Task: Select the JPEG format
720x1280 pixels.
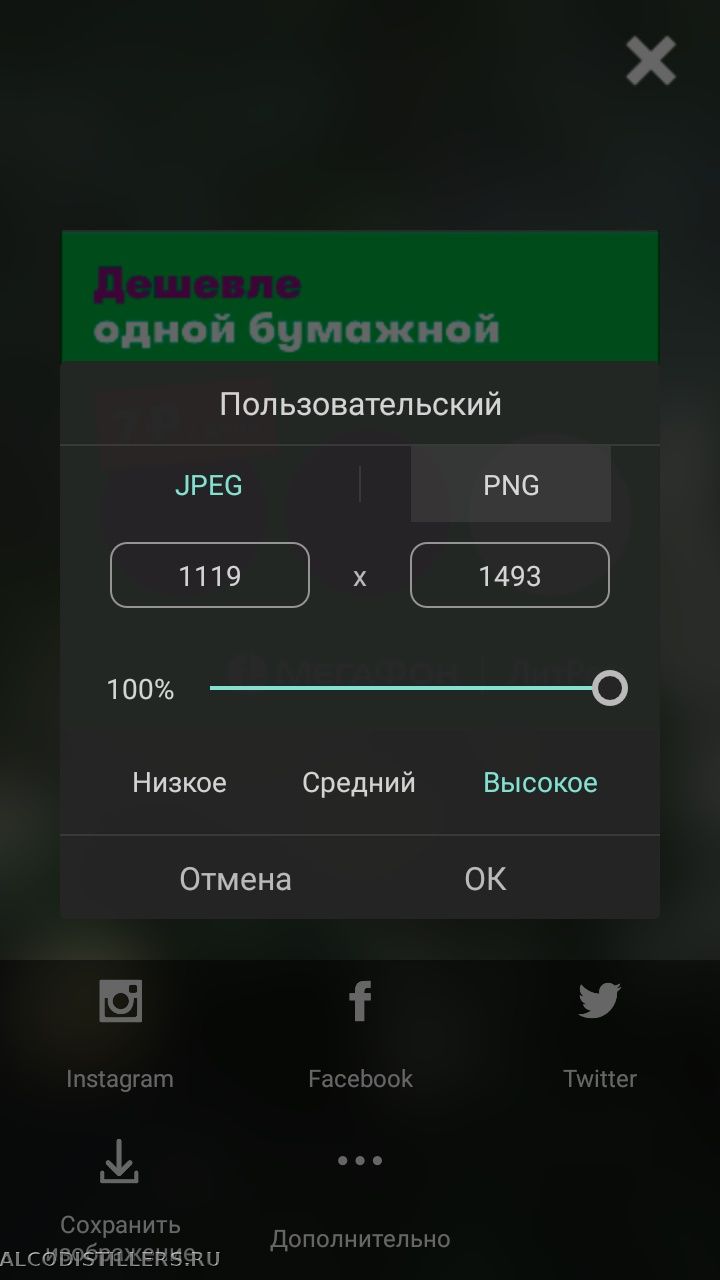Action: 209,485
